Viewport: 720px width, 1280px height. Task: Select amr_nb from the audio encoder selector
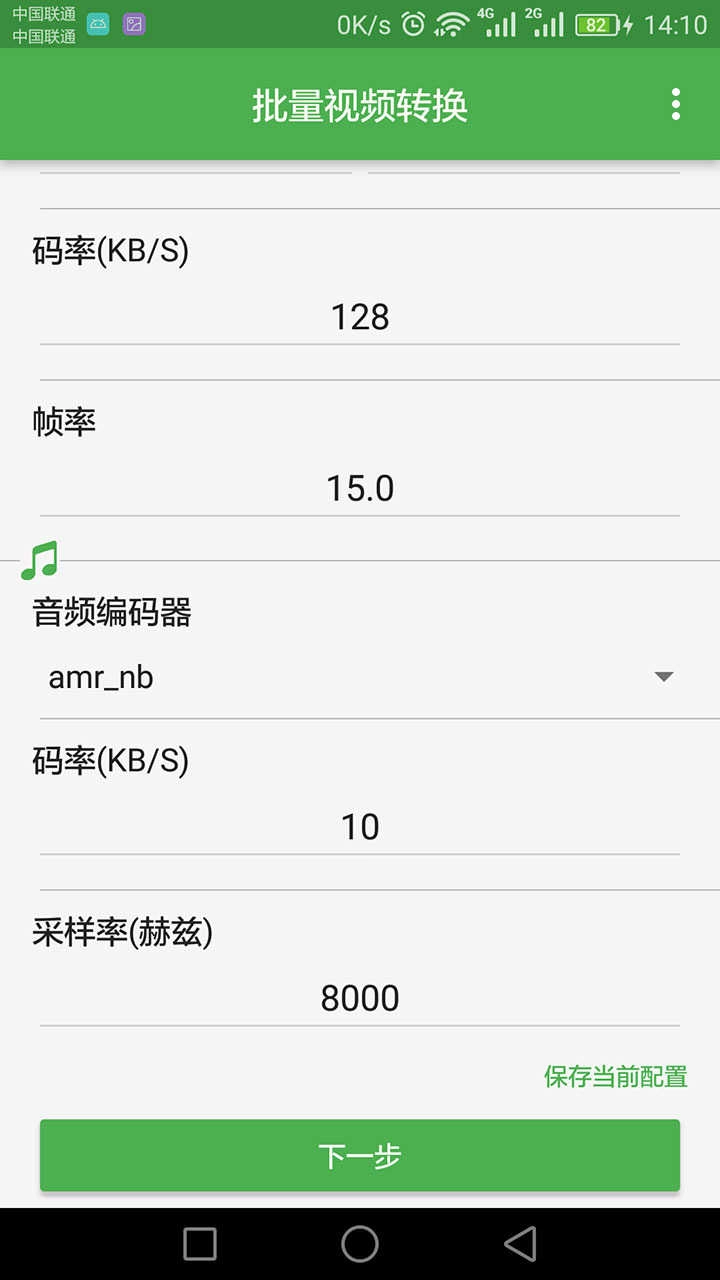tap(100, 676)
